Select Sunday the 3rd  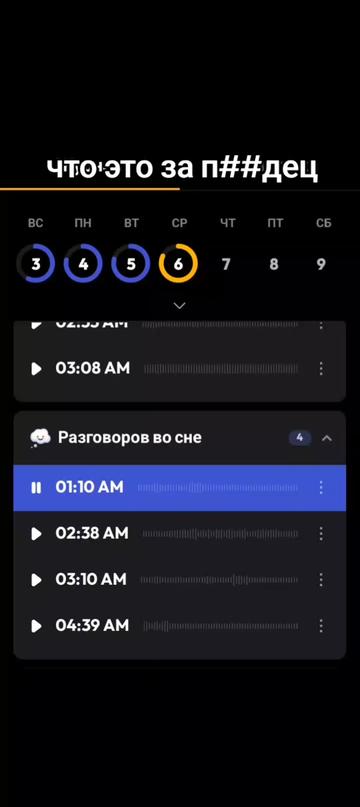coord(36,264)
